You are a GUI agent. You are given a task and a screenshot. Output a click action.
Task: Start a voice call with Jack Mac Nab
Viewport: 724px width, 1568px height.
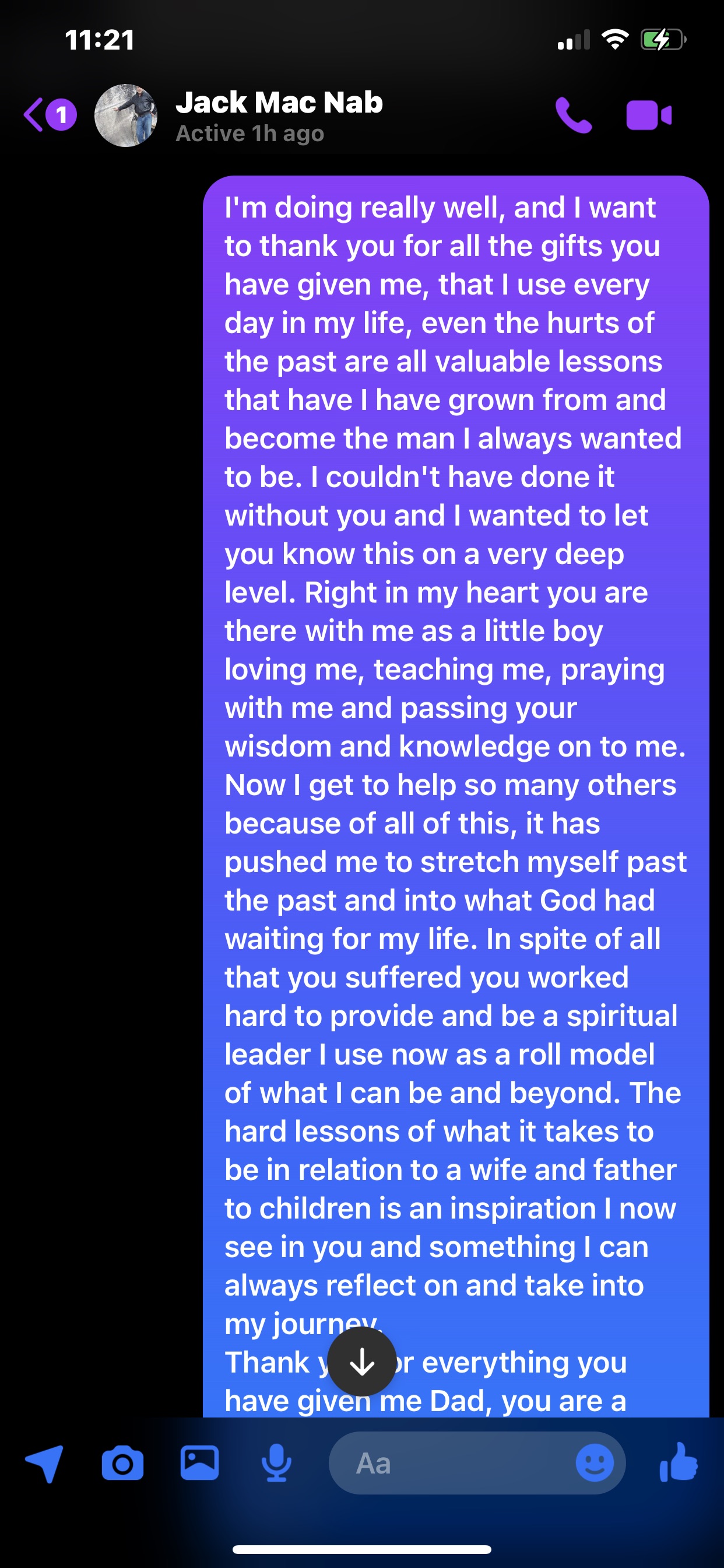tap(573, 116)
